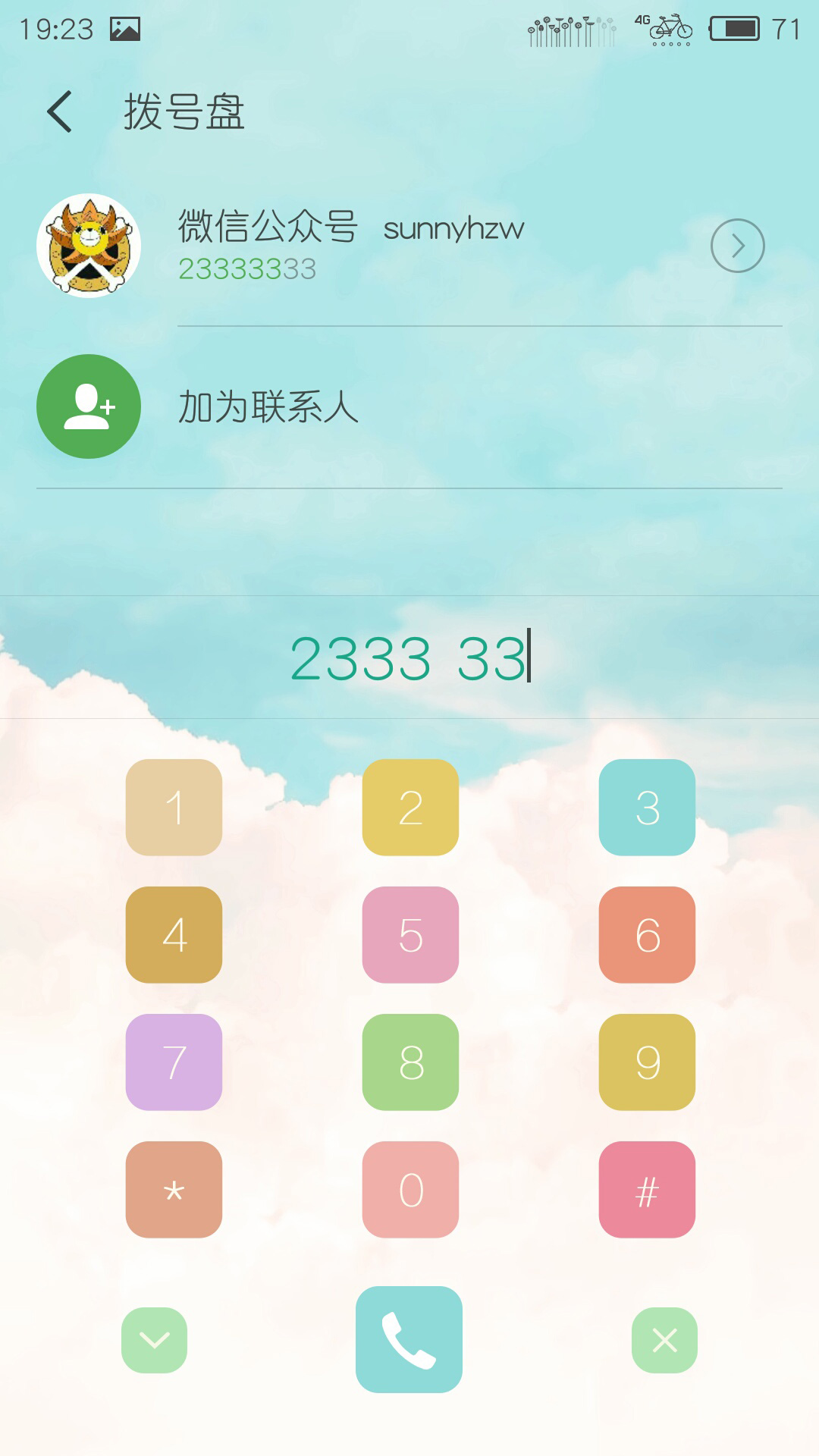Enter digit 0 on the keypad
This screenshot has width=819, height=1456.
[410, 1190]
